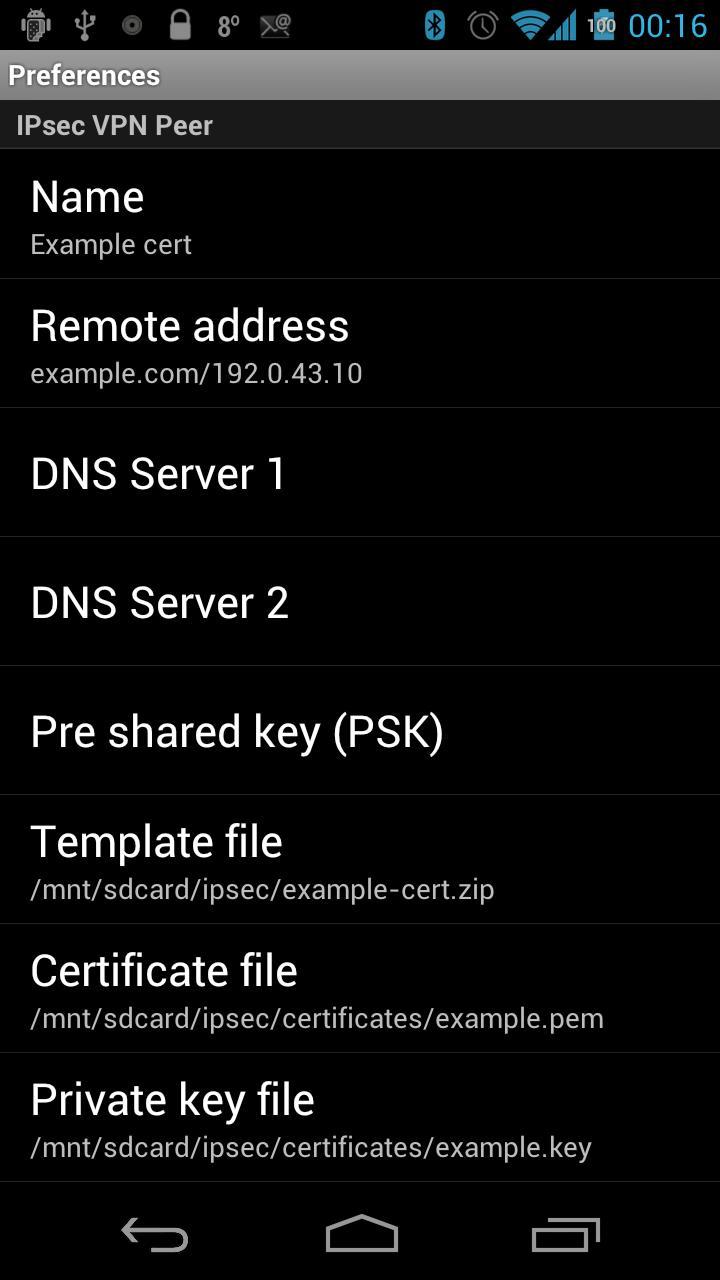The height and width of the screenshot is (1280, 720).
Task: Change the Private key file
Action: [x=360, y=1118]
